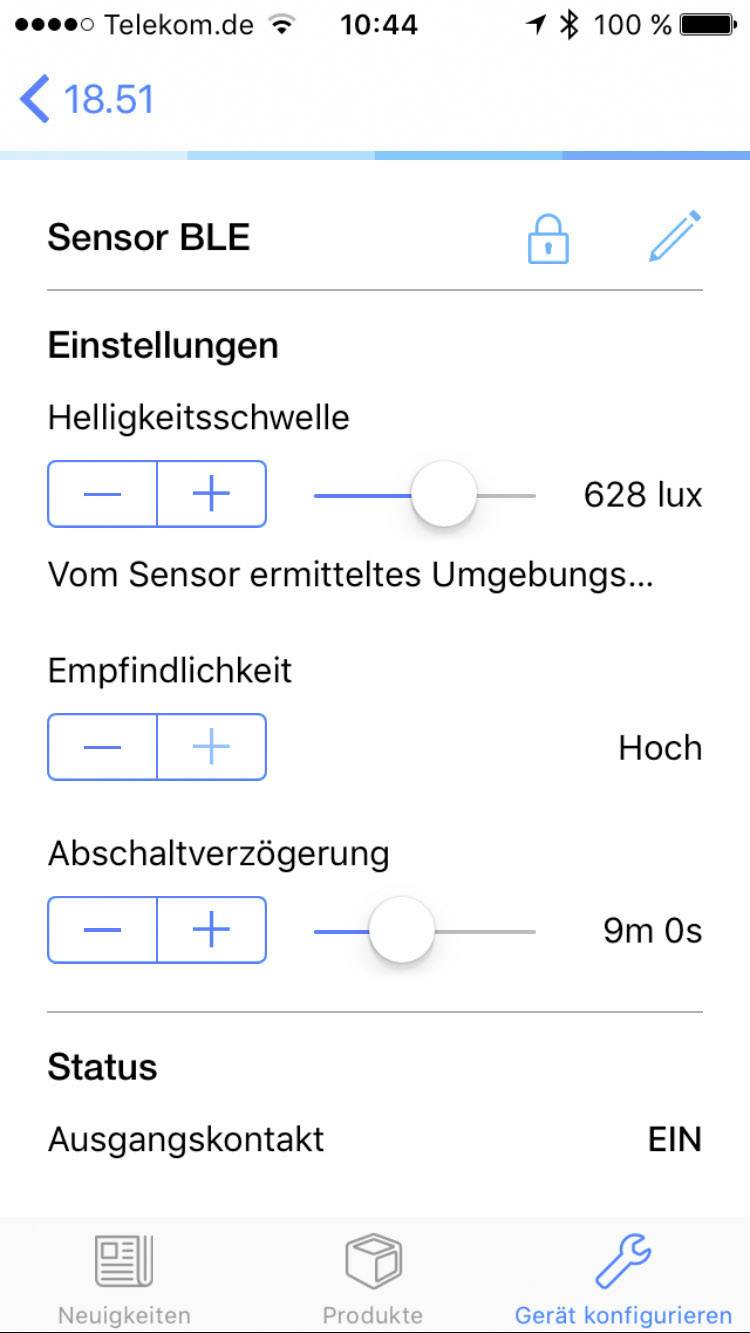
Task: Raise Empfindlichkeit with the plus button
Action: [211, 747]
